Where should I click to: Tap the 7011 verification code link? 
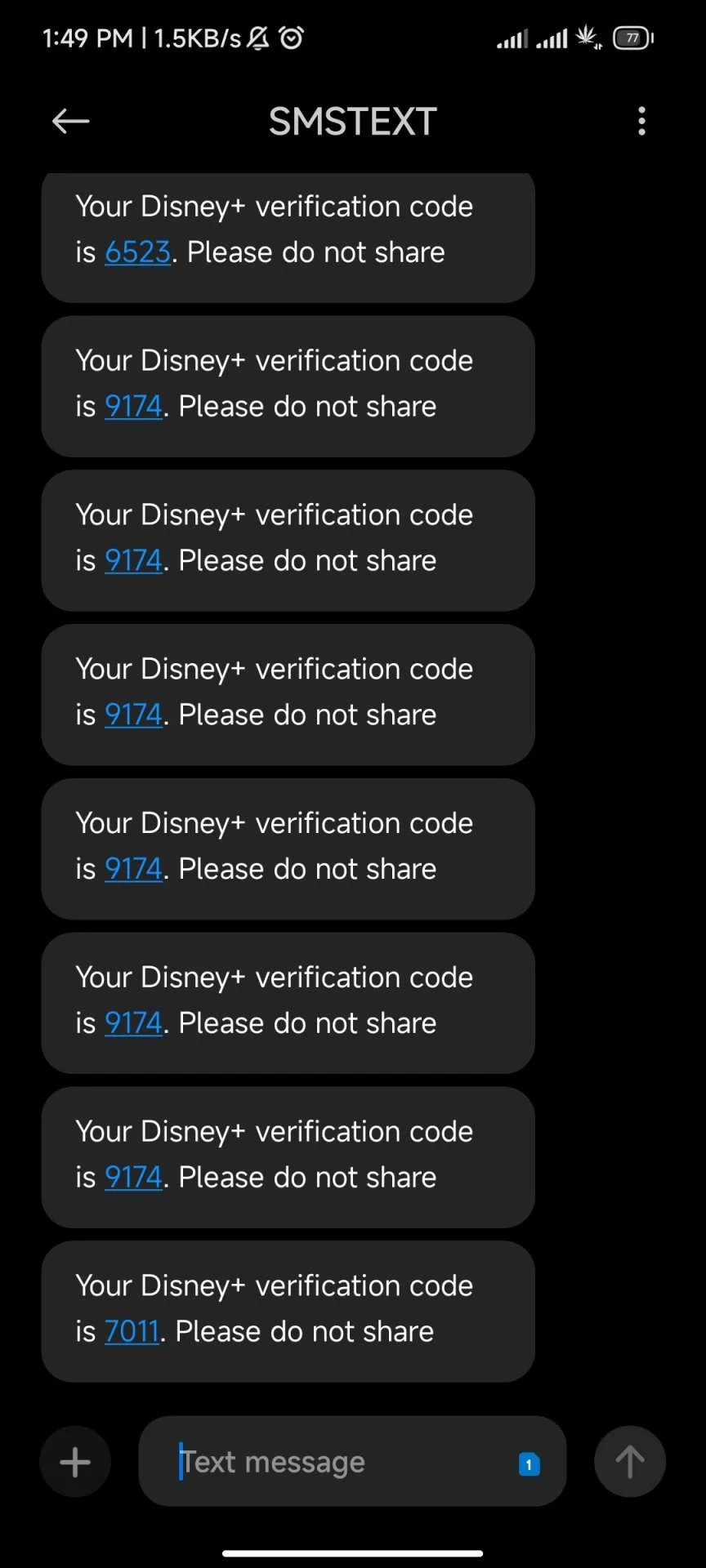click(x=132, y=1332)
